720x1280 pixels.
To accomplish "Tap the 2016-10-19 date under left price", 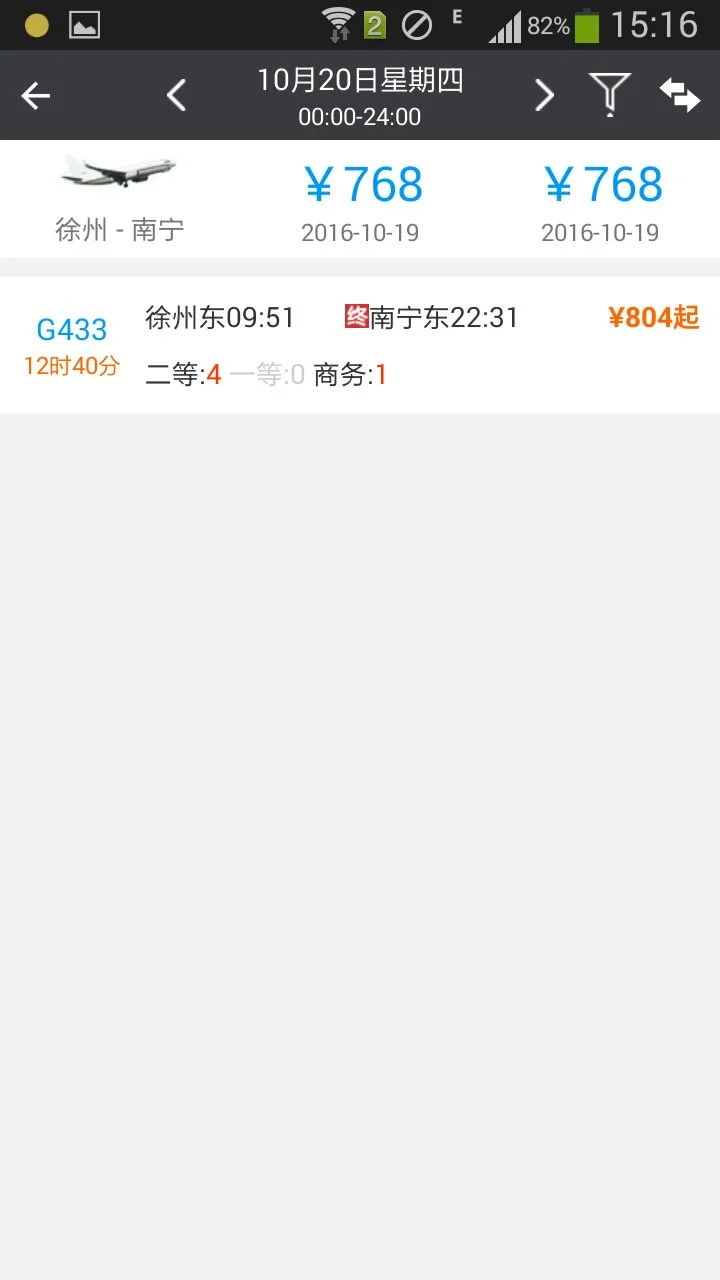I will (361, 232).
